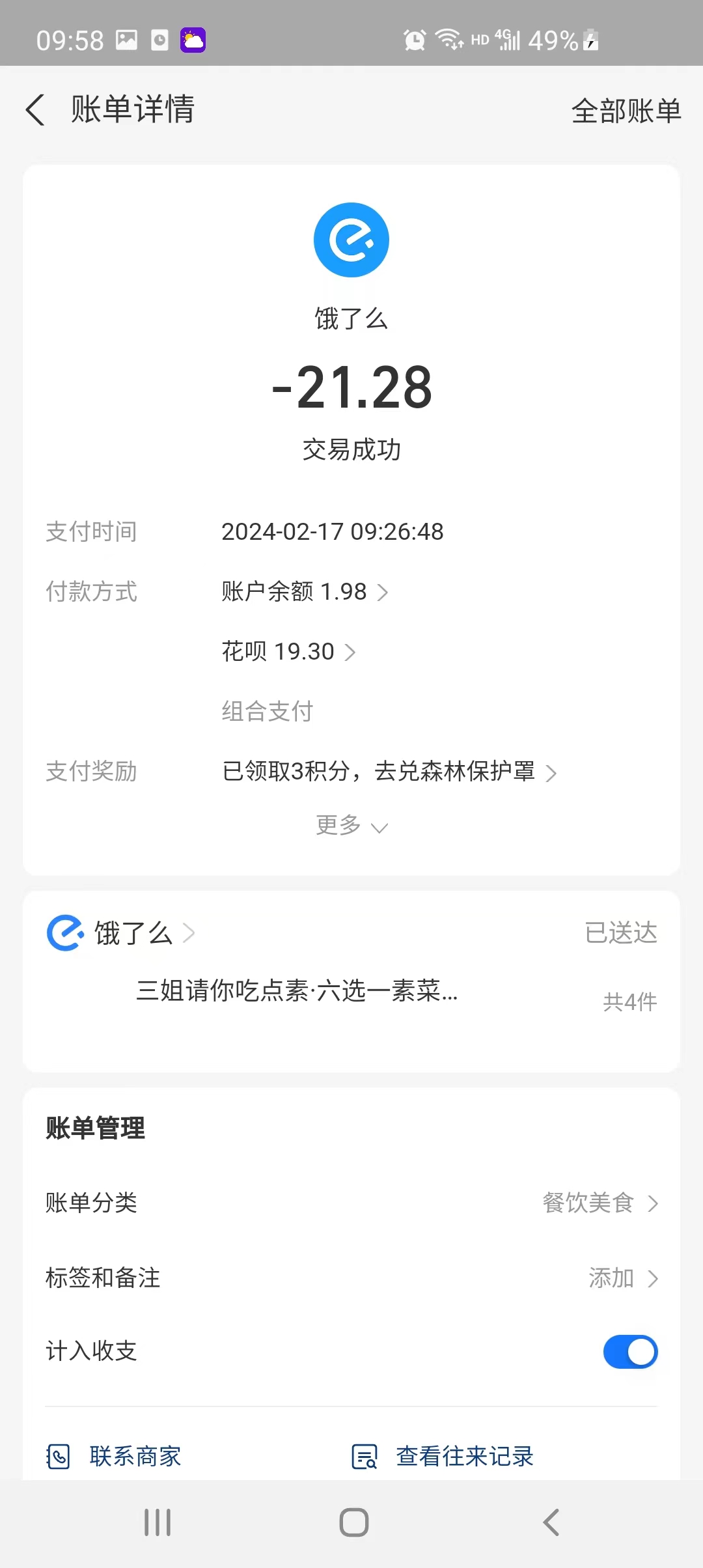703x1568 pixels.
Task: View the 三姐请你吃点素 order card
Action: click(297, 992)
